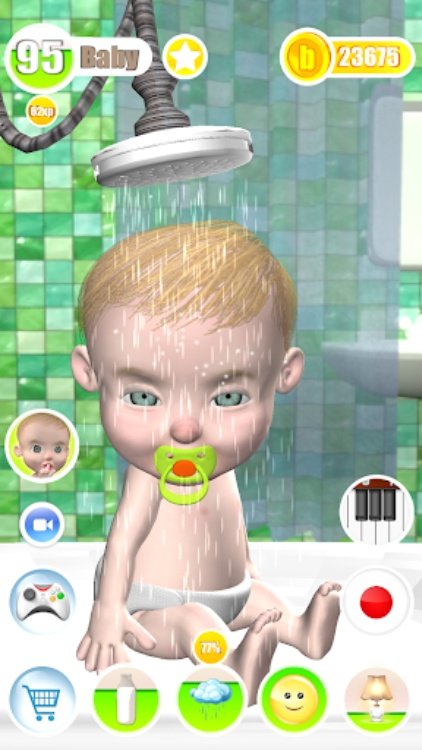Open the coin balance showing 23675
This screenshot has height=750, width=422.
(347, 57)
